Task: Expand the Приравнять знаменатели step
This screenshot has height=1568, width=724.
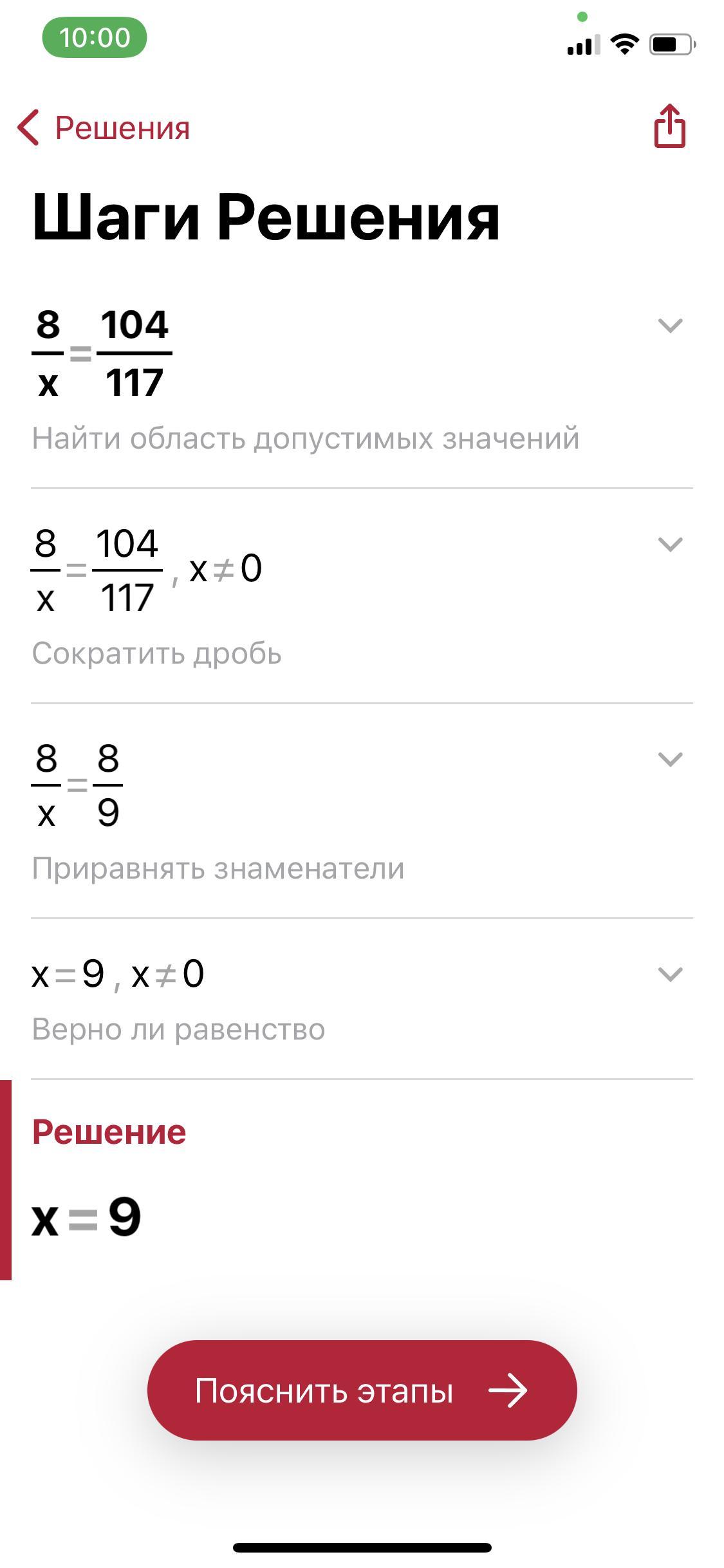Action: (670, 760)
